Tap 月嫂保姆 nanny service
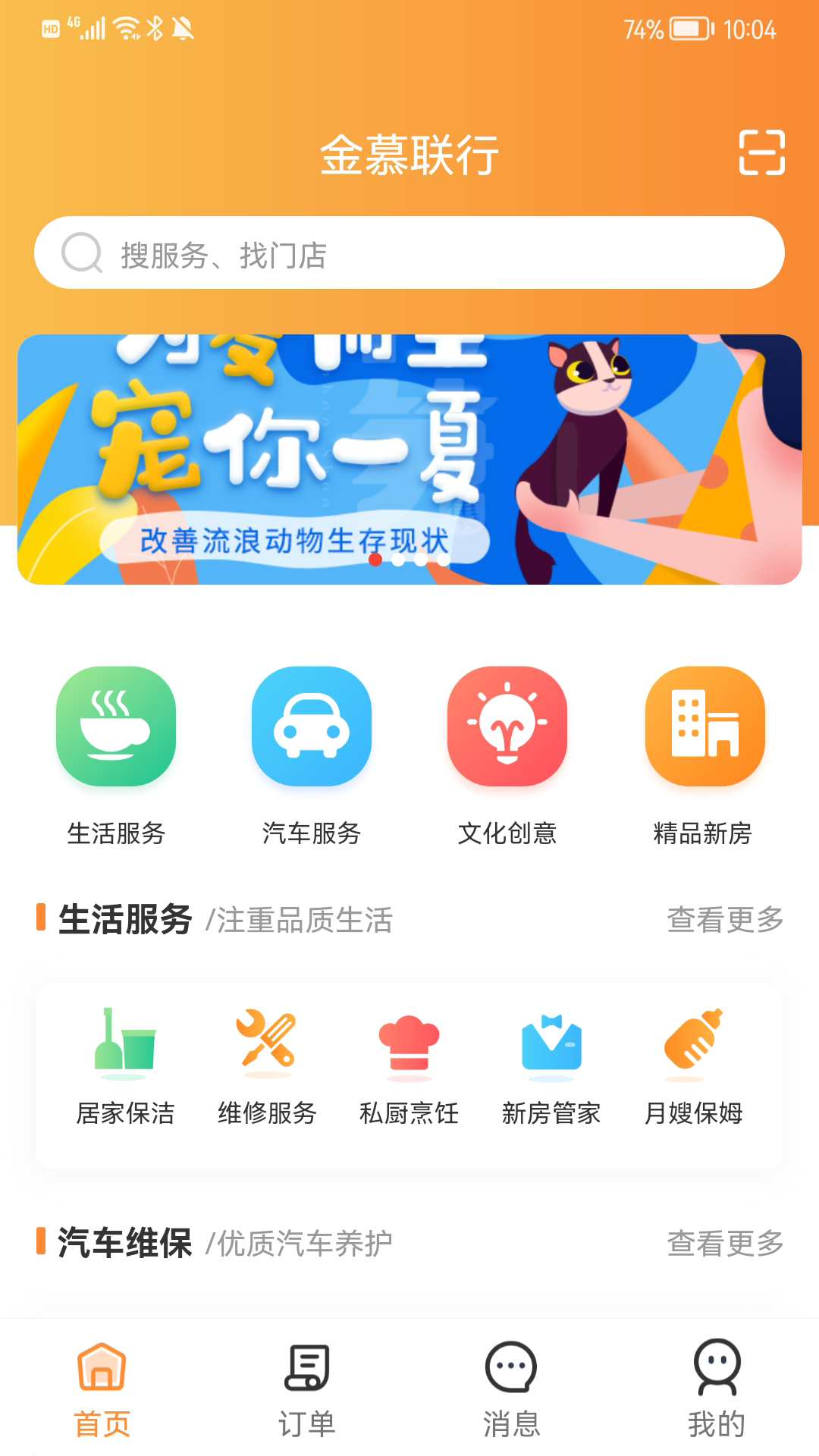 [693, 1065]
